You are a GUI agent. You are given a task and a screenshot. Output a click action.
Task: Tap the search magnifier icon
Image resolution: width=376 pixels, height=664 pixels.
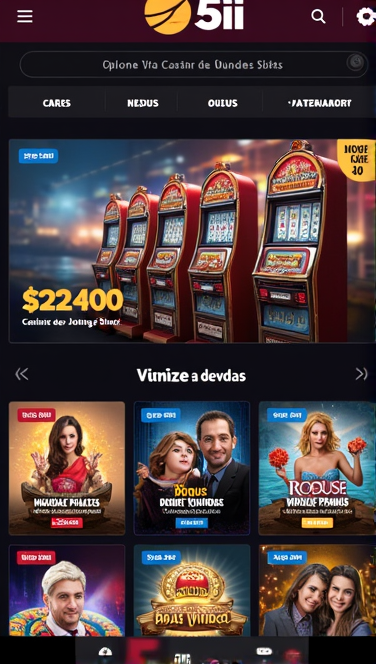[318, 17]
